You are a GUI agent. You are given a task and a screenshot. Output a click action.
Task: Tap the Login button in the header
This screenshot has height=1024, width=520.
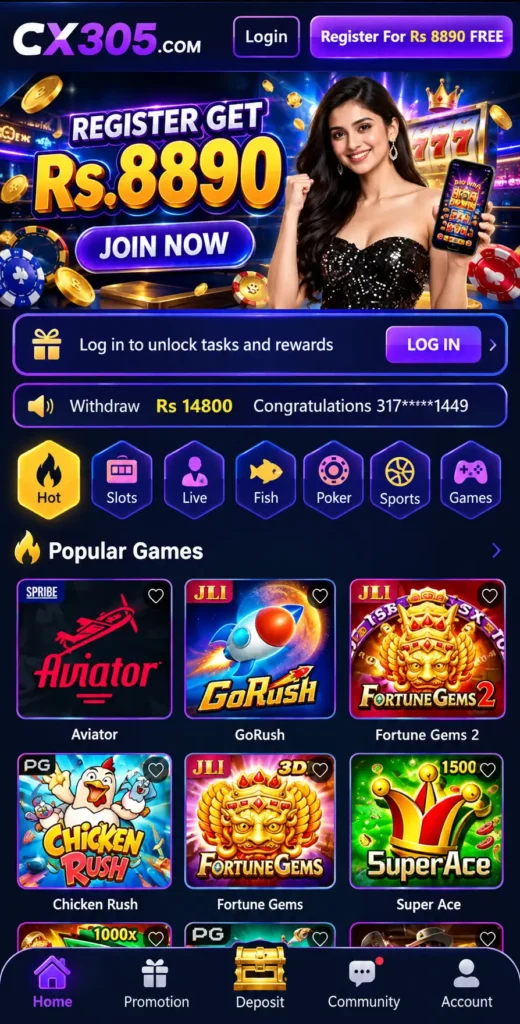[x=266, y=37]
